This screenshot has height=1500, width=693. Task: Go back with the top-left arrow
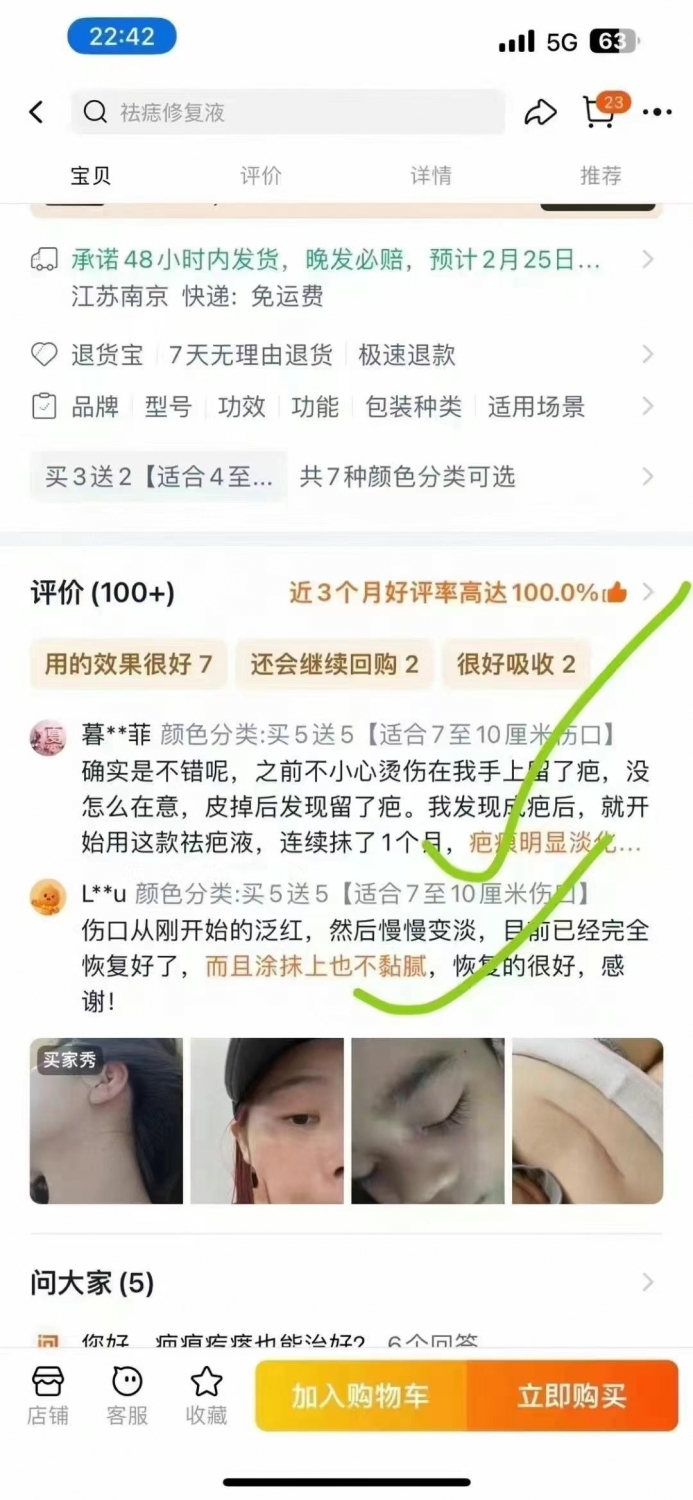[37, 112]
